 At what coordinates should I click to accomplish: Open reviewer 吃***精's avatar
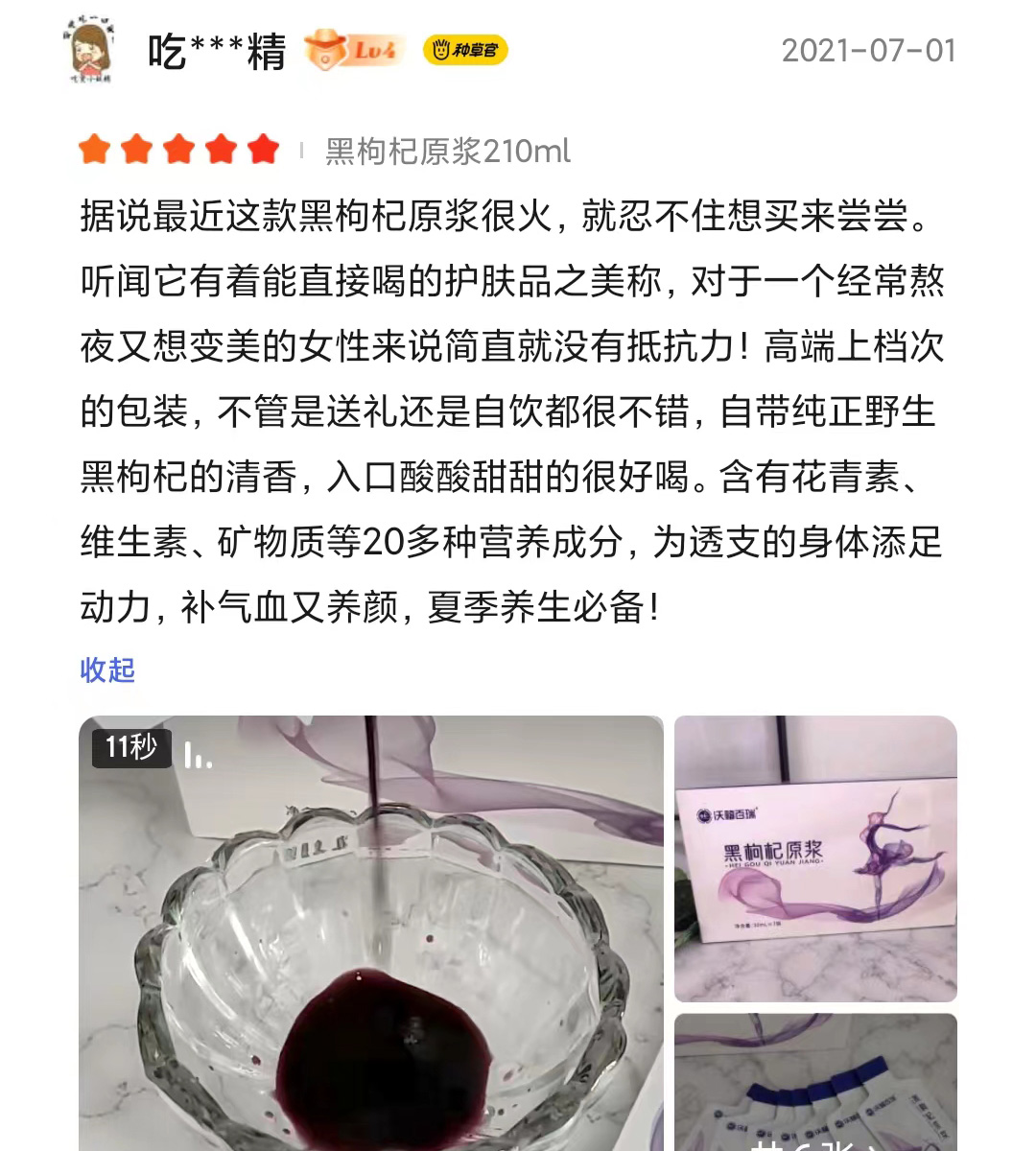coord(92,51)
